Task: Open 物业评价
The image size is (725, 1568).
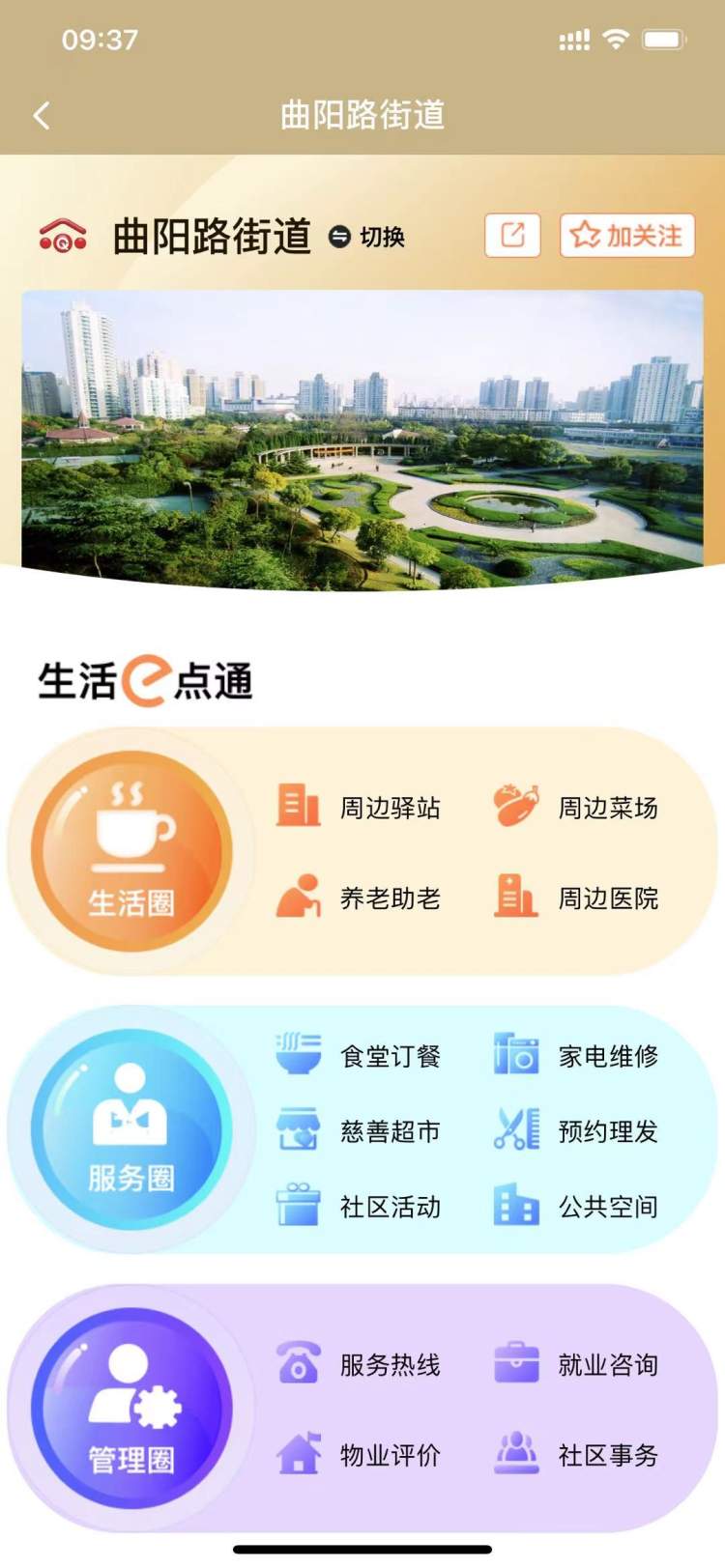Action: (360, 1455)
